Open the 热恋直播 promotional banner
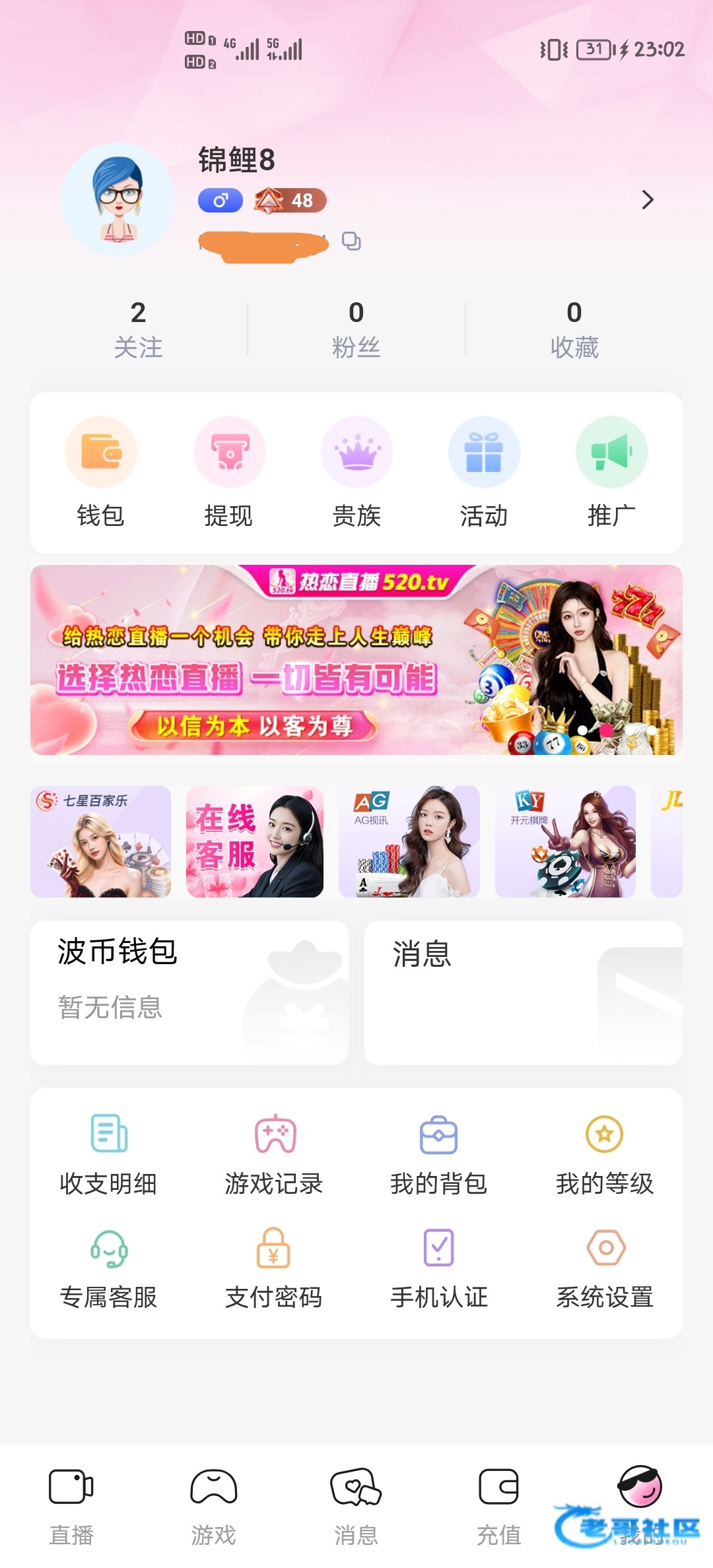Viewport: 713px width, 1568px height. 356,660
